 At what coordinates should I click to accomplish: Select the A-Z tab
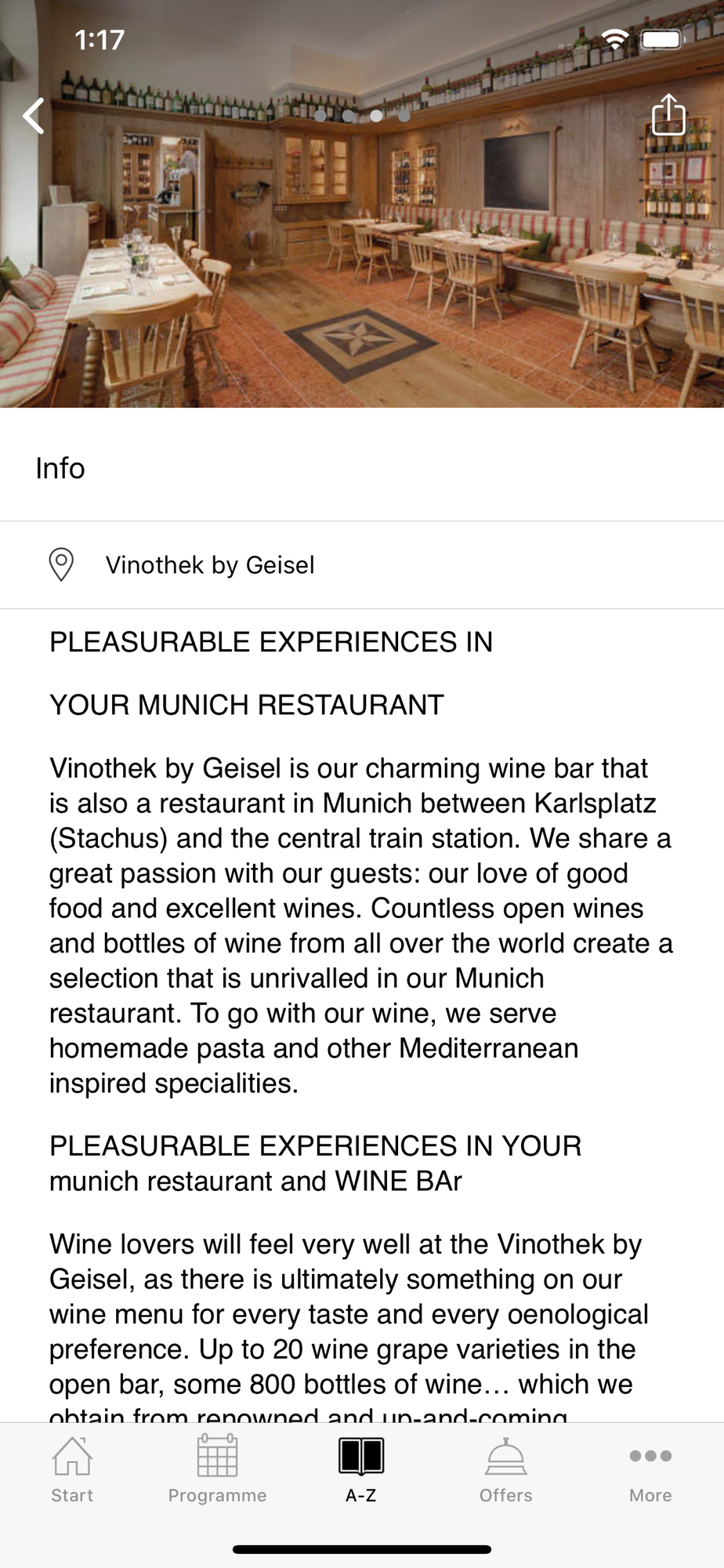pyautogui.click(x=361, y=1470)
